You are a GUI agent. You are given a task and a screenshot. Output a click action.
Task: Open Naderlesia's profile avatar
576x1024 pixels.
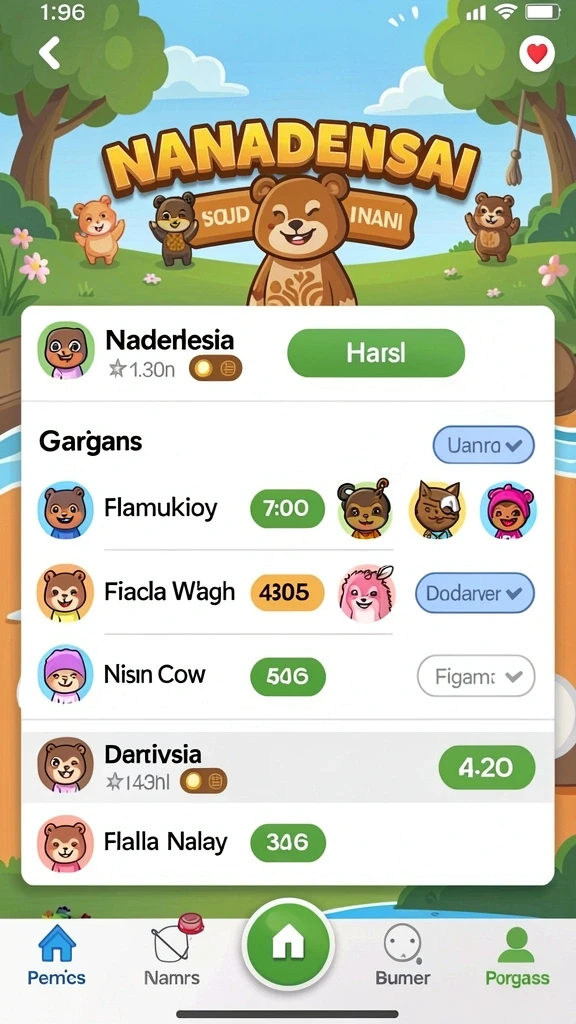65,351
